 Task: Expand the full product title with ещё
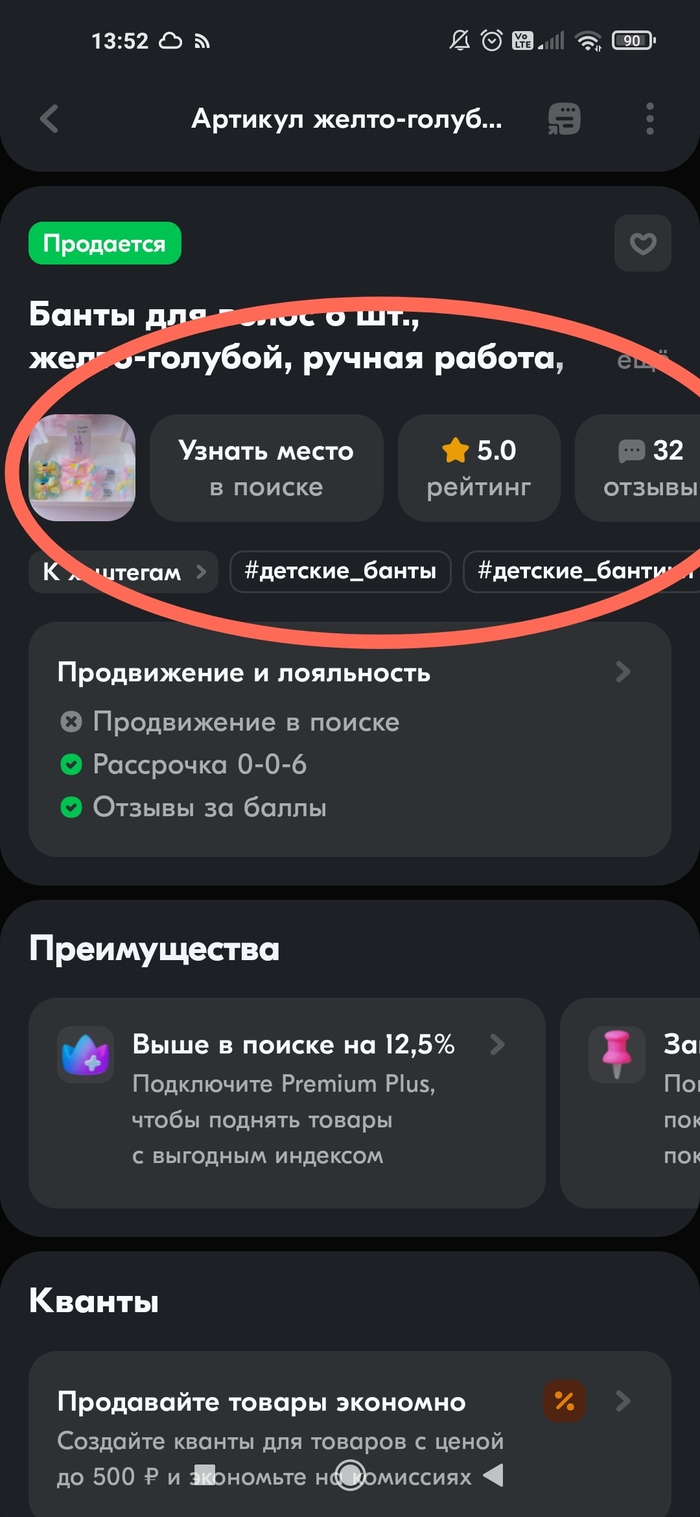click(x=636, y=361)
